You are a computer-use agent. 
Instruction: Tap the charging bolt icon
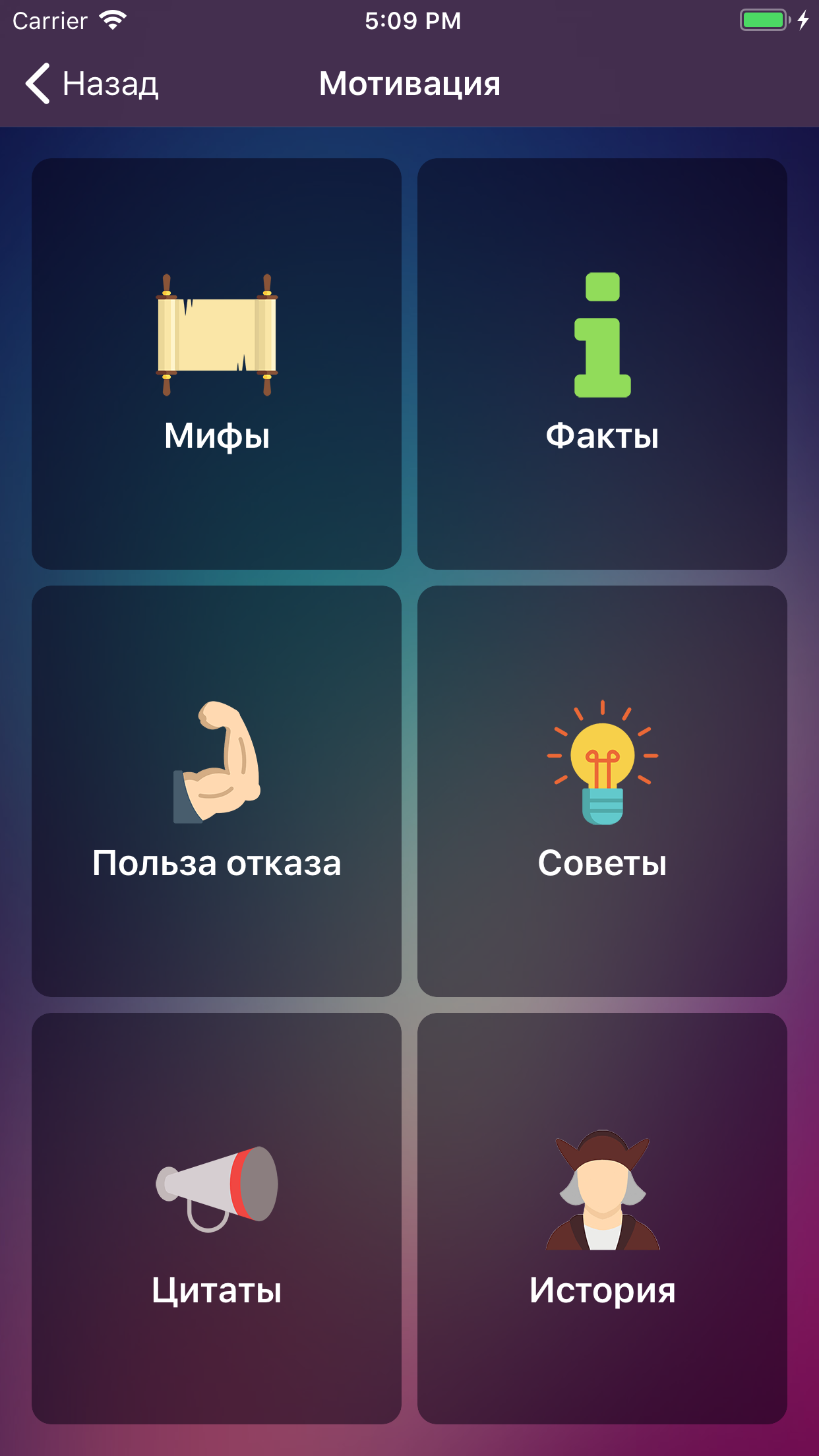click(x=803, y=20)
